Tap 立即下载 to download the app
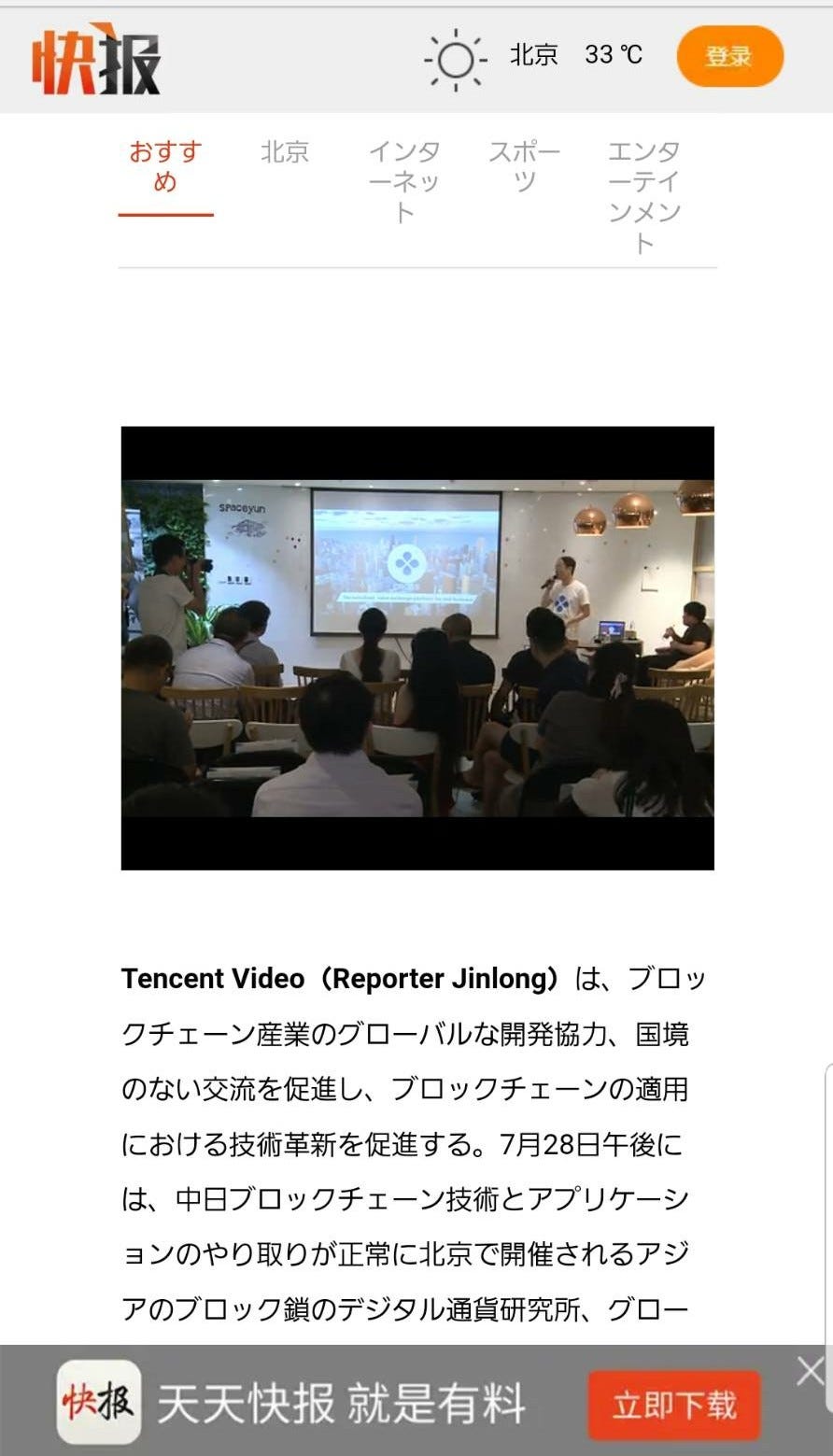Image resolution: width=833 pixels, height=1456 pixels. (x=673, y=1405)
